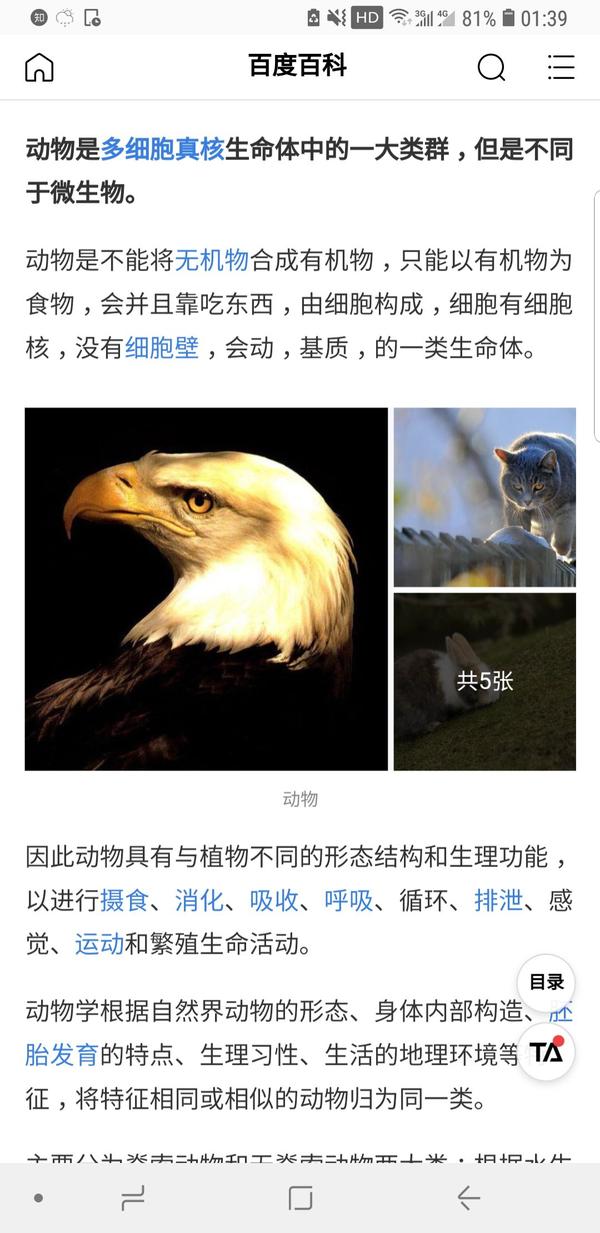Open the search icon in the header

pyautogui.click(x=491, y=67)
